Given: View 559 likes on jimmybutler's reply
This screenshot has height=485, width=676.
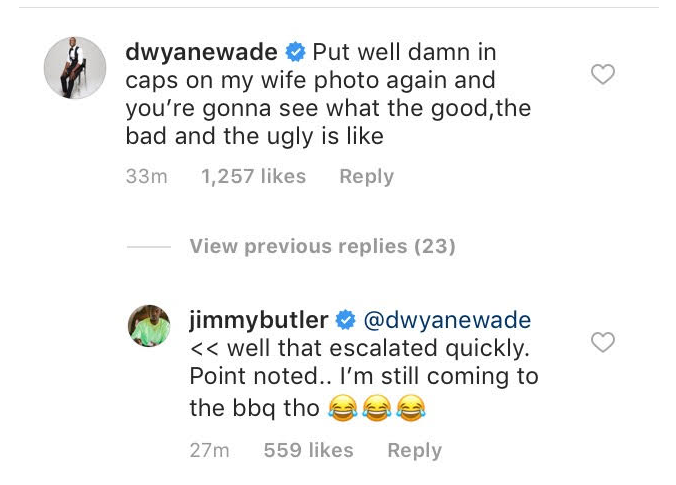Looking at the screenshot, I should point(308,451).
